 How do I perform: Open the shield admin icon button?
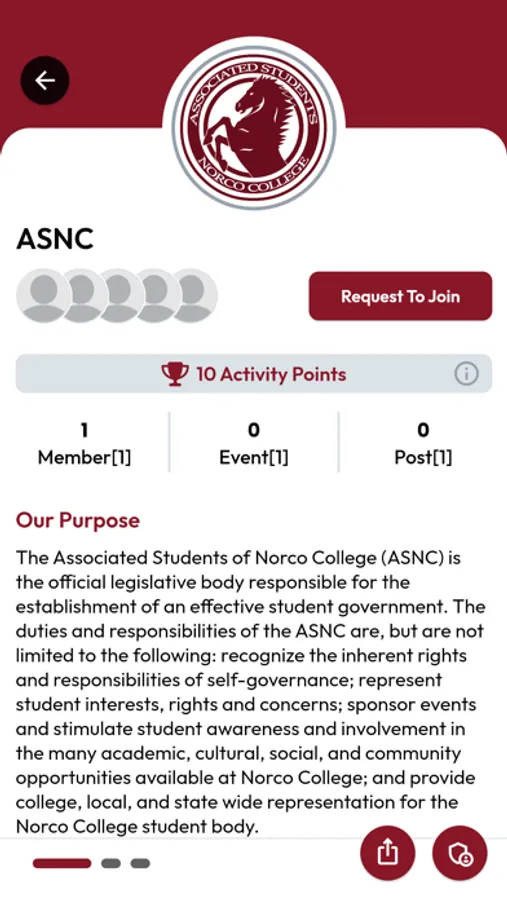pyautogui.click(x=460, y=853)
